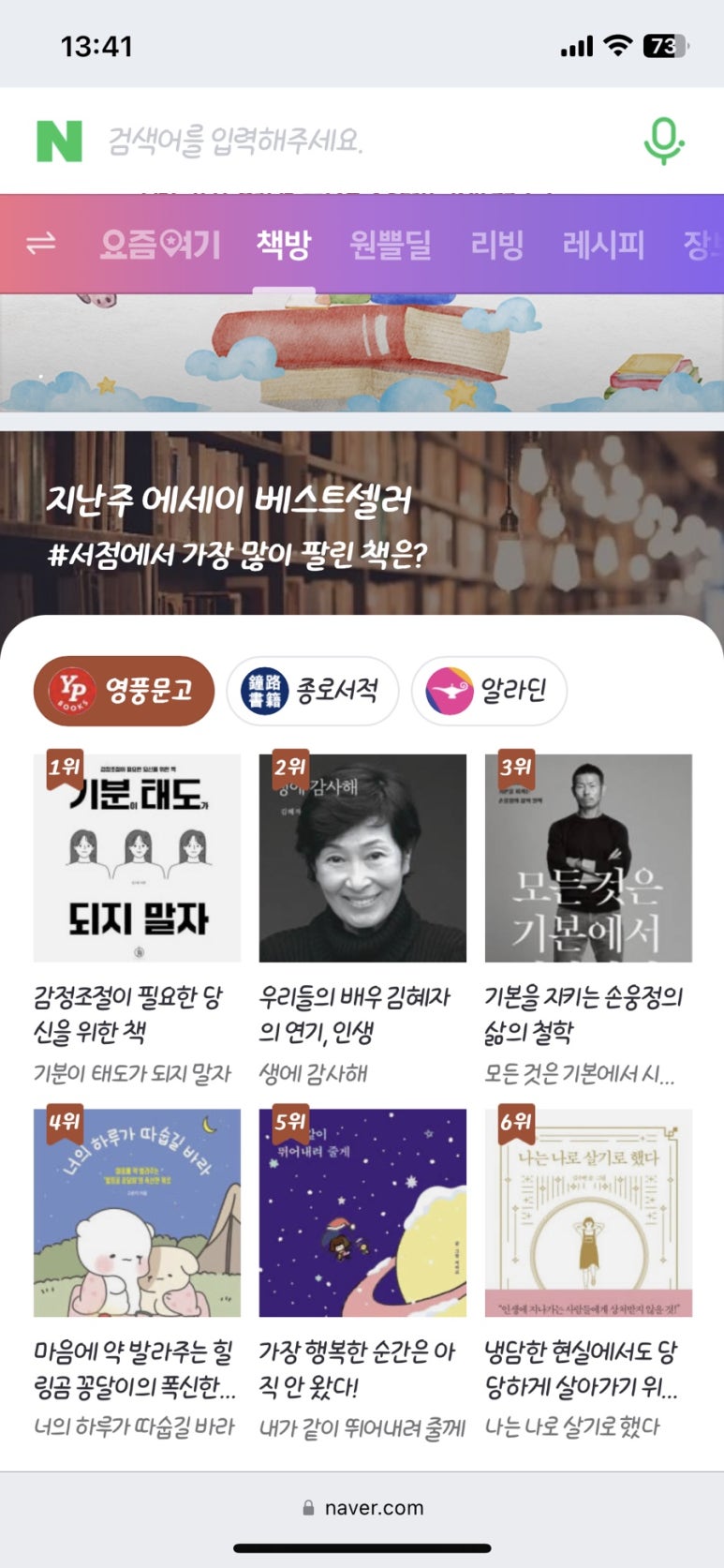Tap the Naver search input field
This screenshot has width=724, height=1568.
[x=356, y=141]
